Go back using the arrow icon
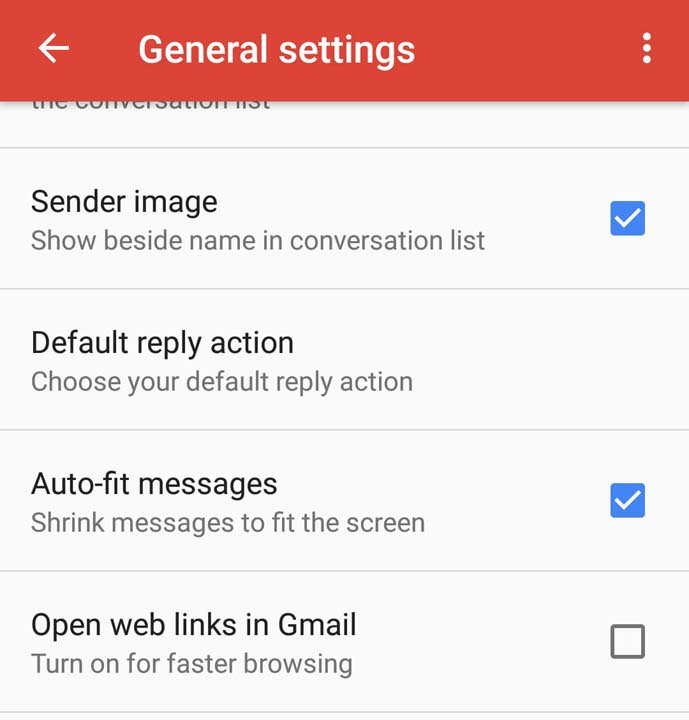Image resolution: width=689 pixels, height=720 pixels. click(53, 48)
